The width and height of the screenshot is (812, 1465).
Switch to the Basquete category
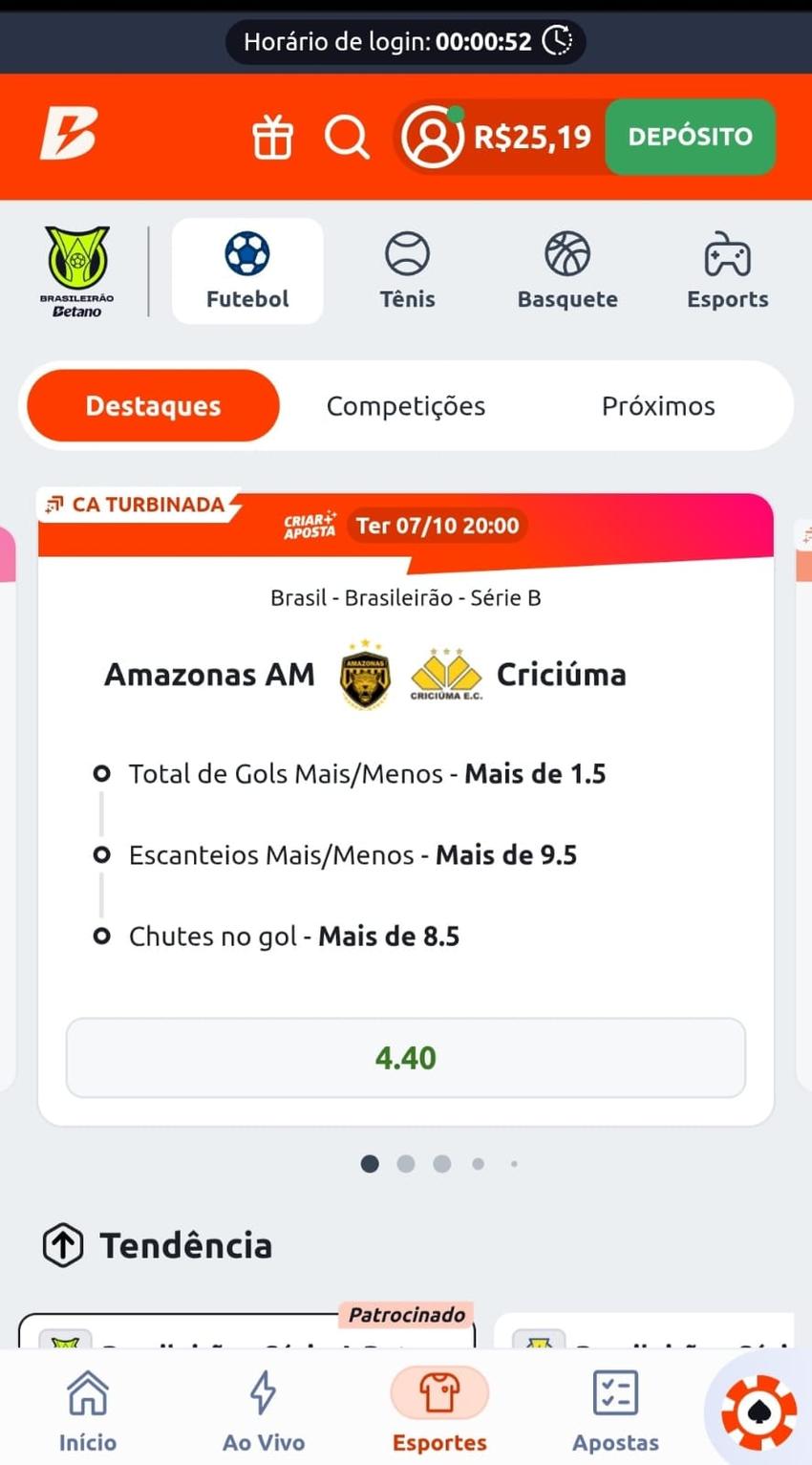567,269
